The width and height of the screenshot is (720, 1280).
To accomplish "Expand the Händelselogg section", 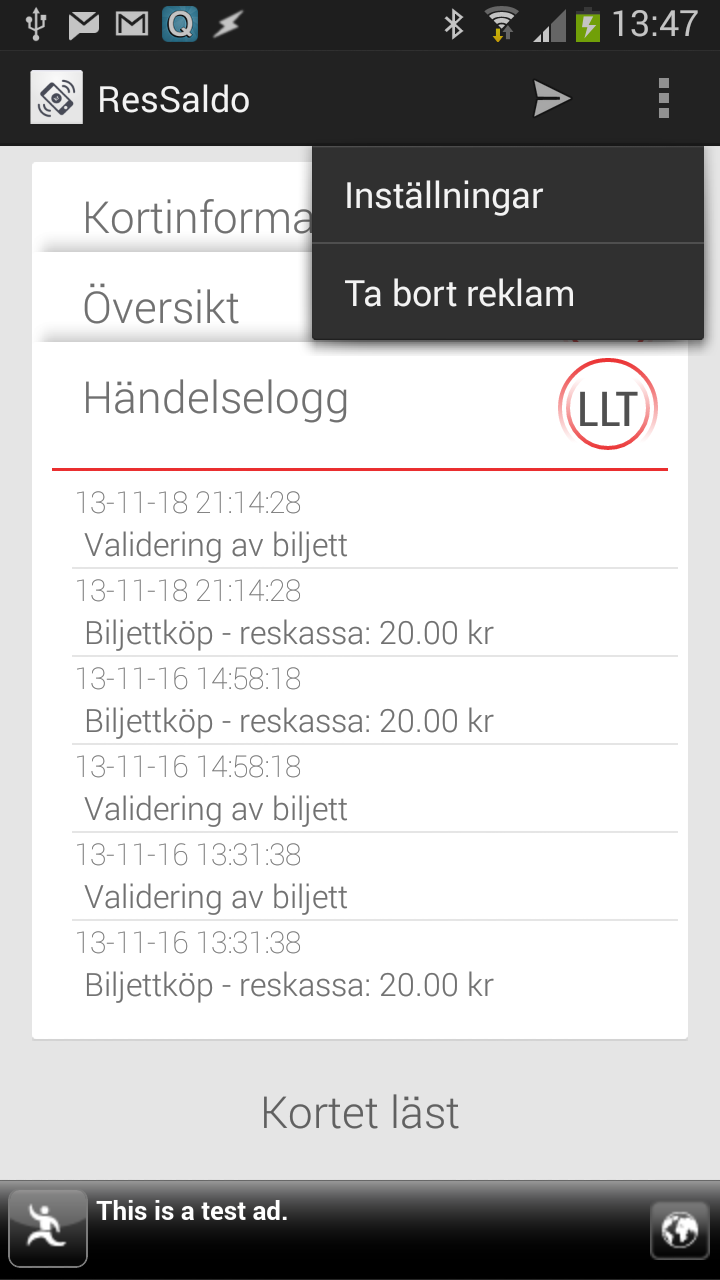I will click(x=216, y=399).
